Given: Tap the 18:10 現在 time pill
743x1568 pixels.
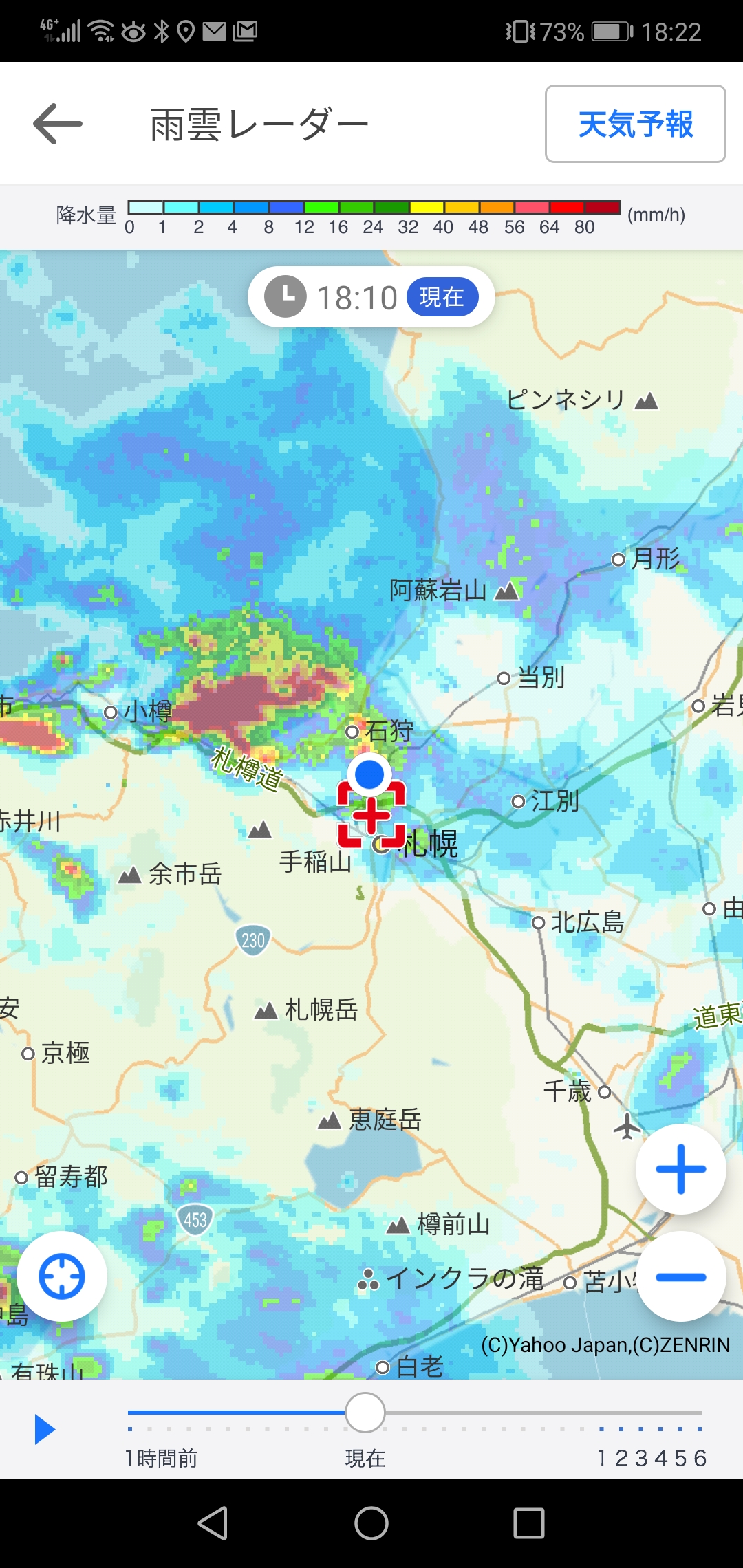Looking at the screenshot, I should [x=371, y=297].
